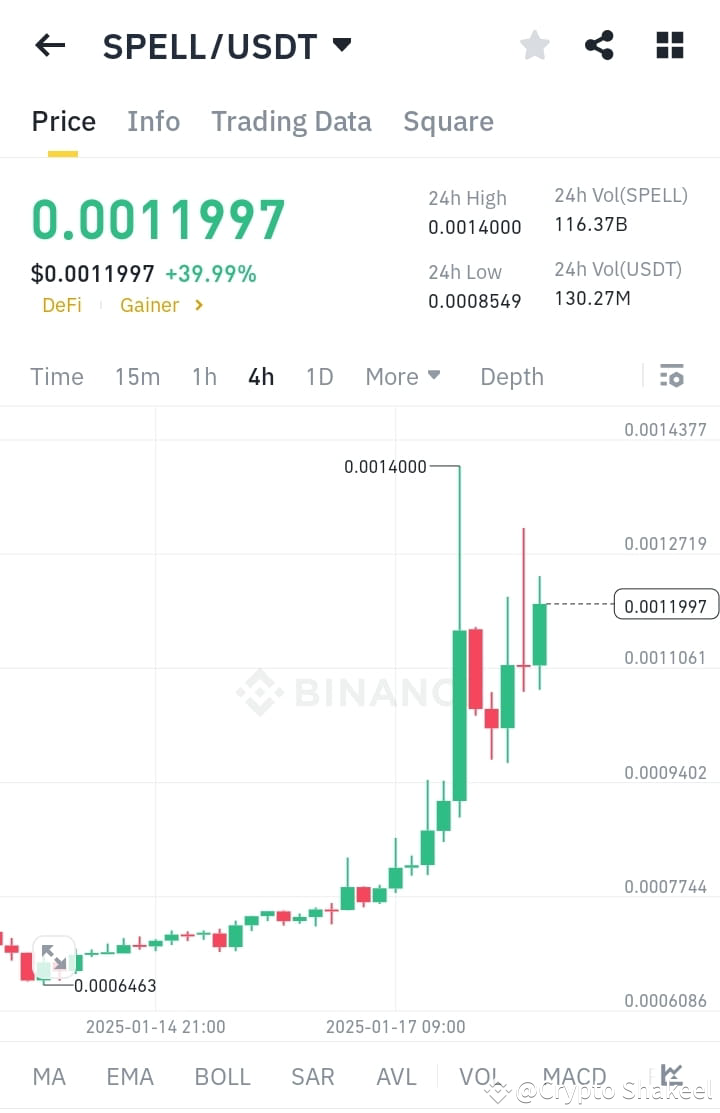Screen dimensions: 720x1113
Task: Open the grid markets view icon
Action: coord(669,44)
